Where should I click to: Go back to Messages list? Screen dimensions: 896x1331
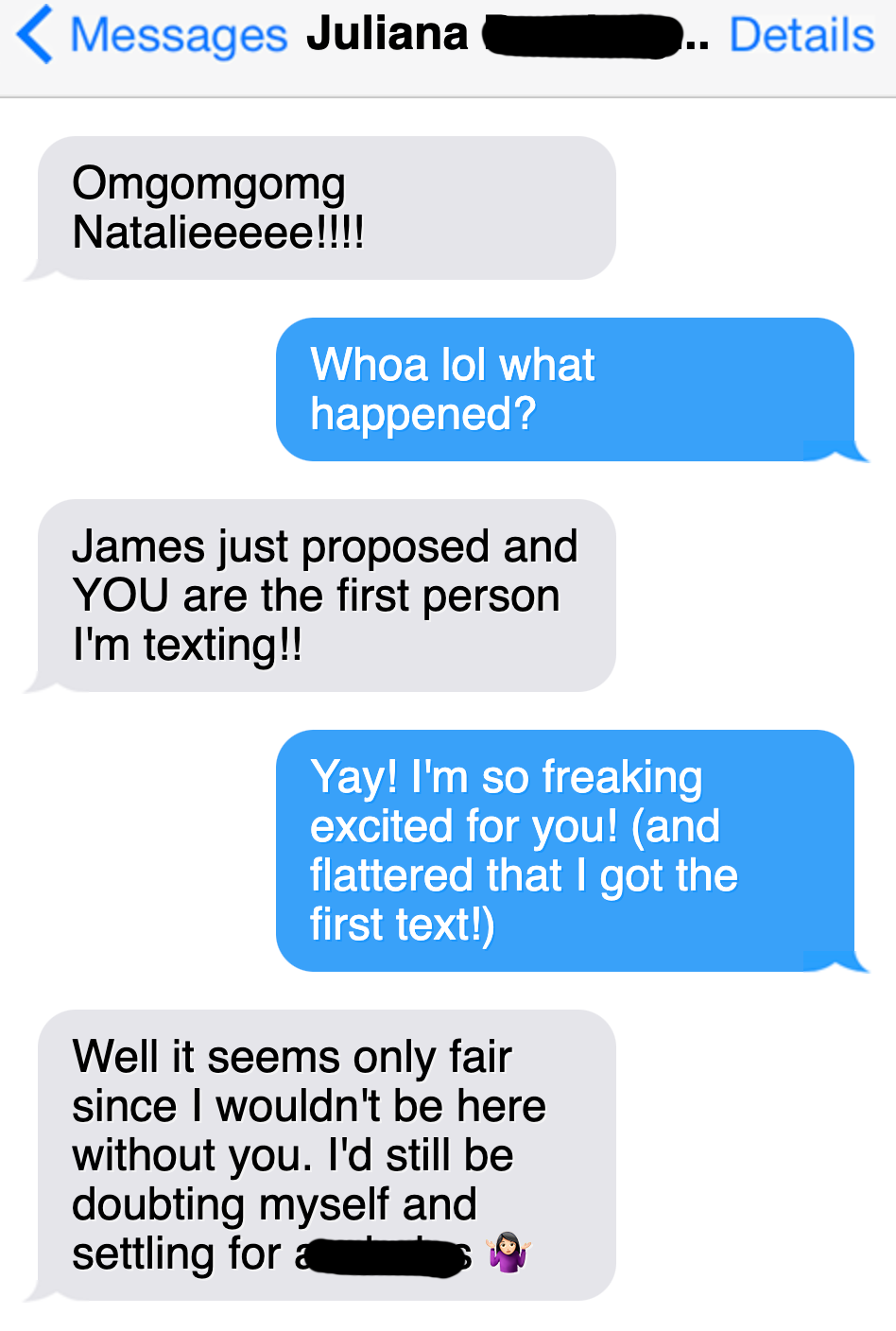(x=151, y=36)
